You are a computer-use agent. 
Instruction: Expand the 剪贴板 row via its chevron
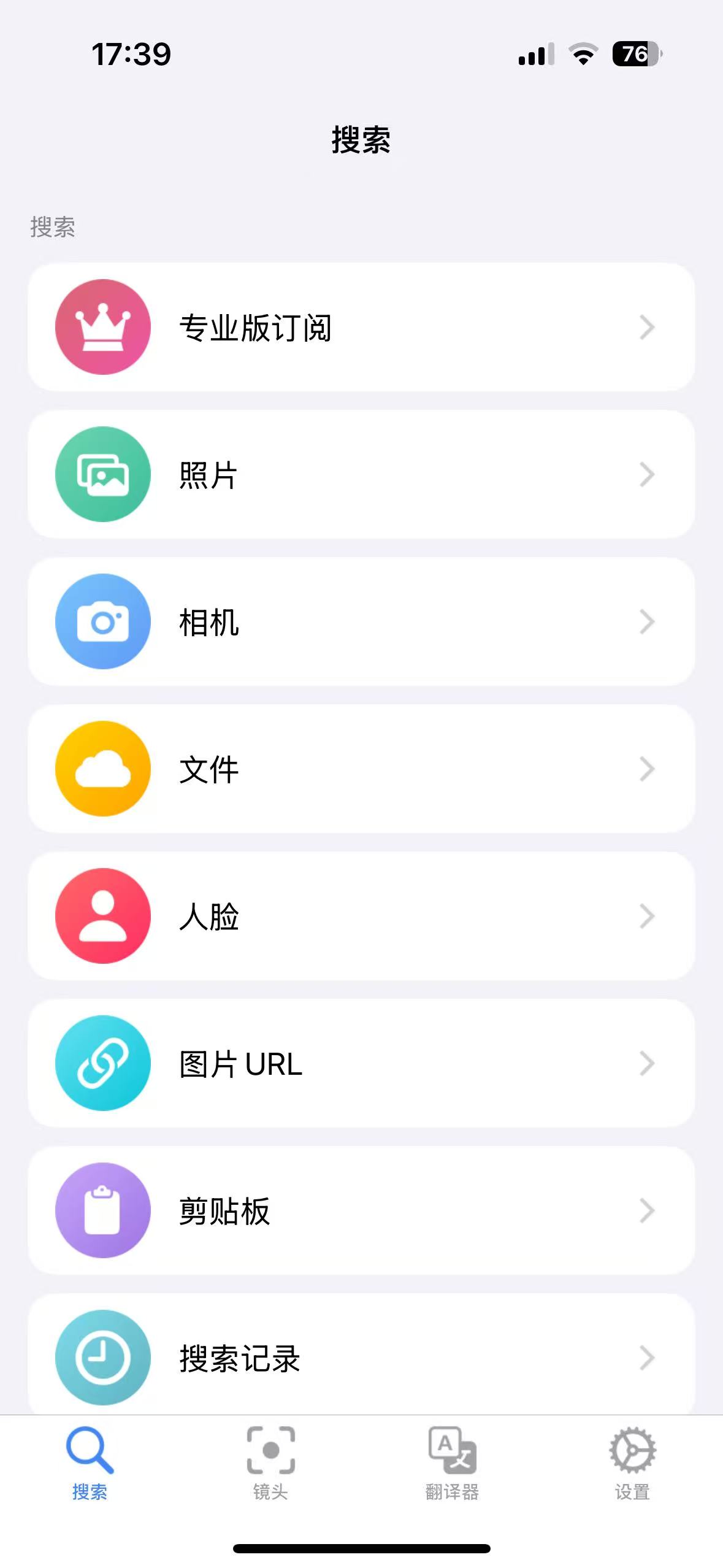tap(646, 1210)
